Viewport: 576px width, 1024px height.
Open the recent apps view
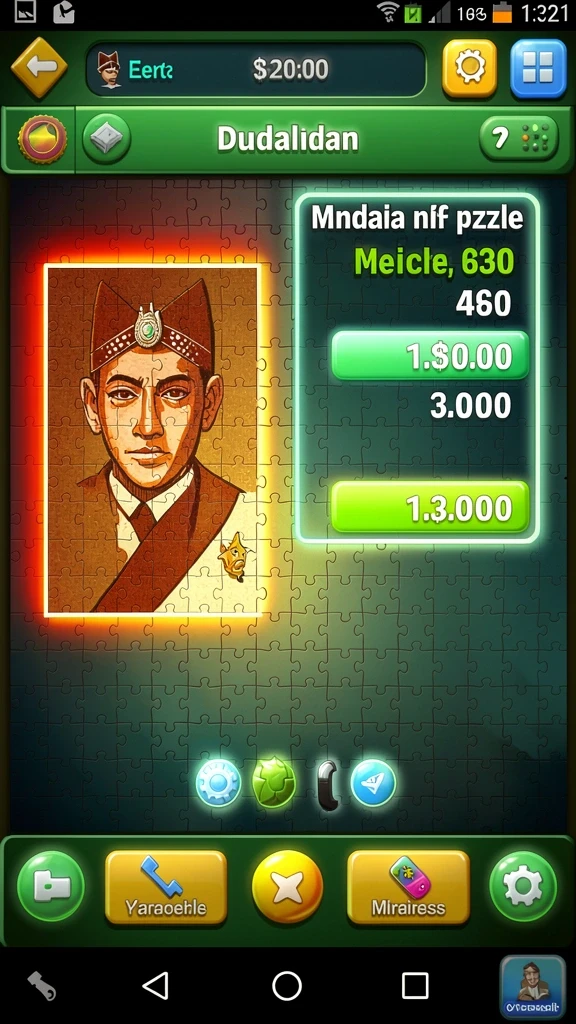(415, 985)
